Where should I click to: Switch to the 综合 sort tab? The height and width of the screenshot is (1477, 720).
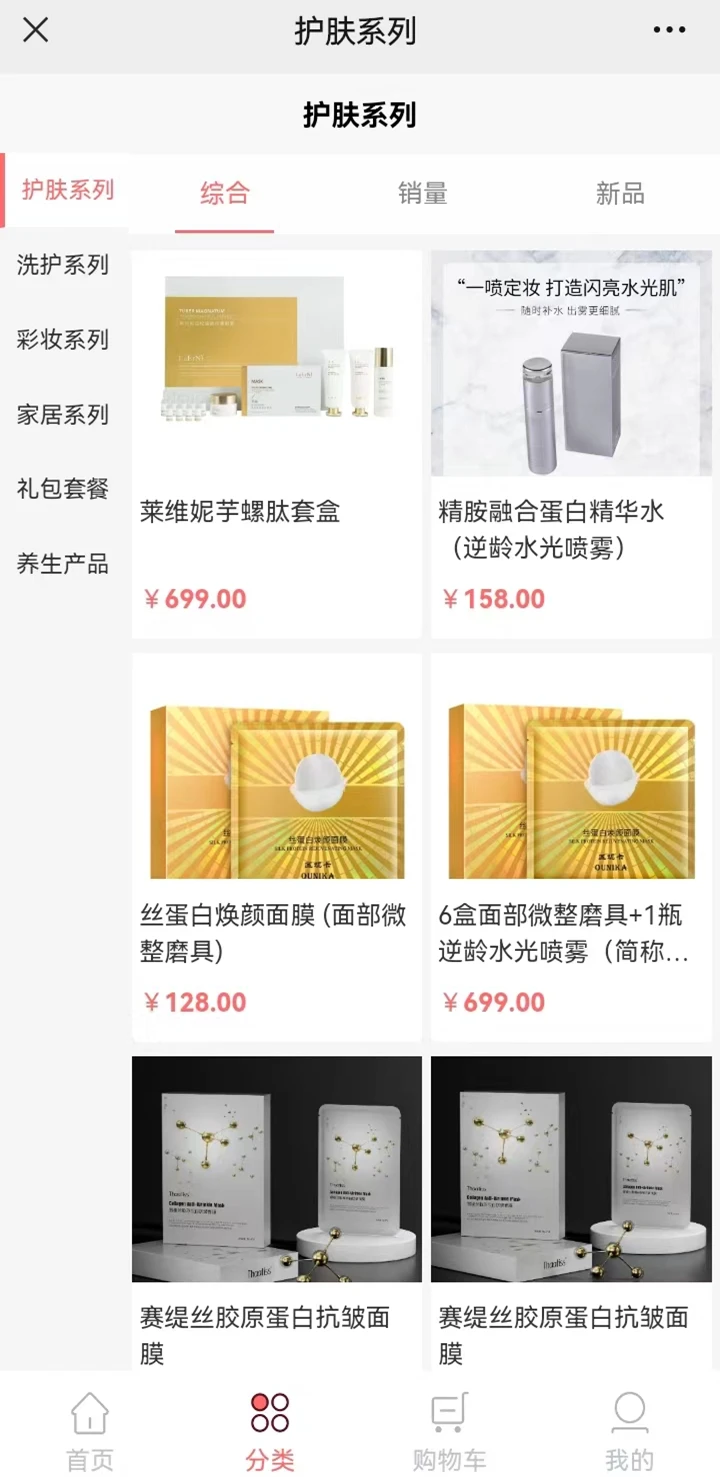click(x=225, y=194)
